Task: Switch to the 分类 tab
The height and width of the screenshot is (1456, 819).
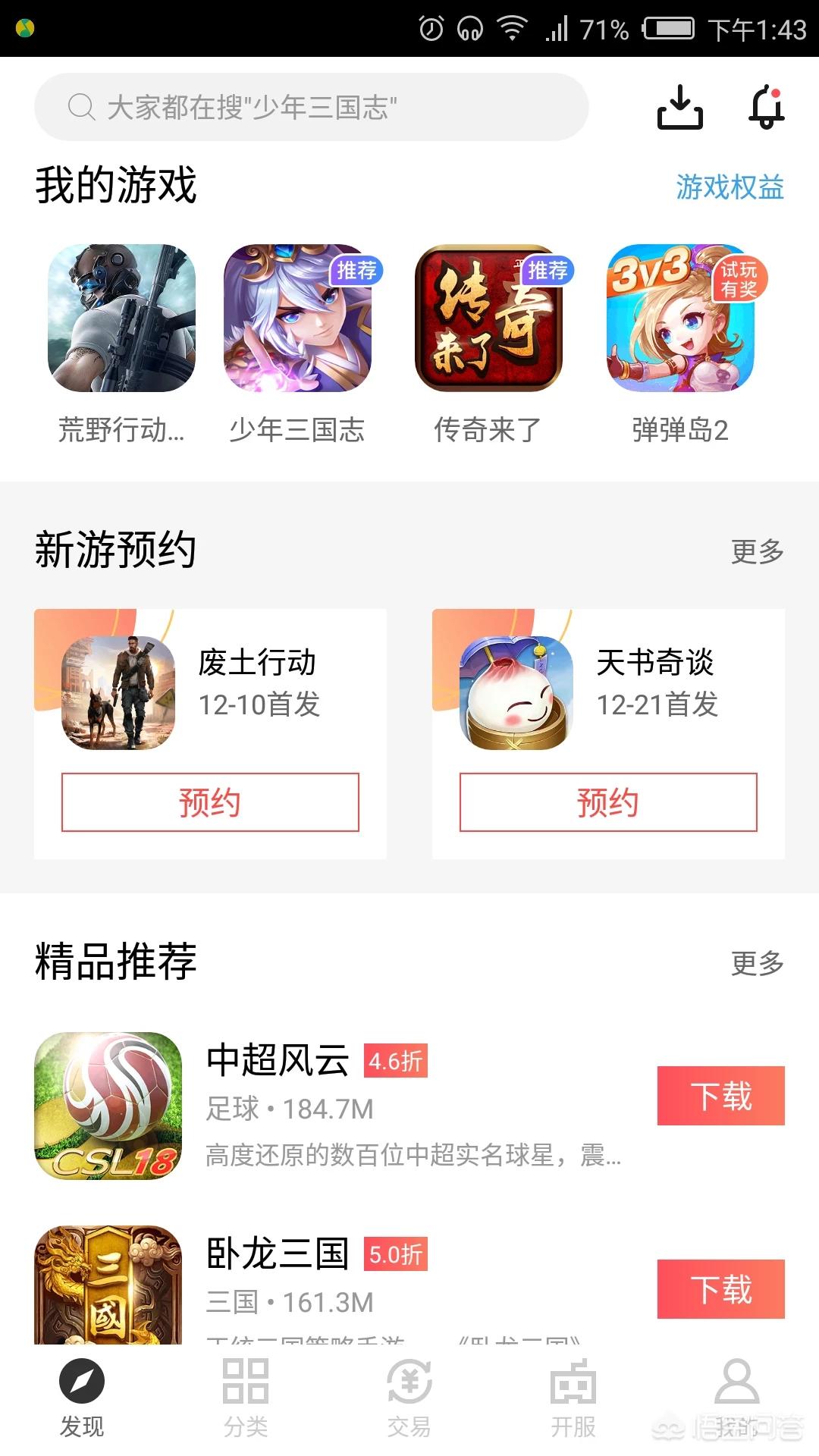Action: pos(246,1397)
